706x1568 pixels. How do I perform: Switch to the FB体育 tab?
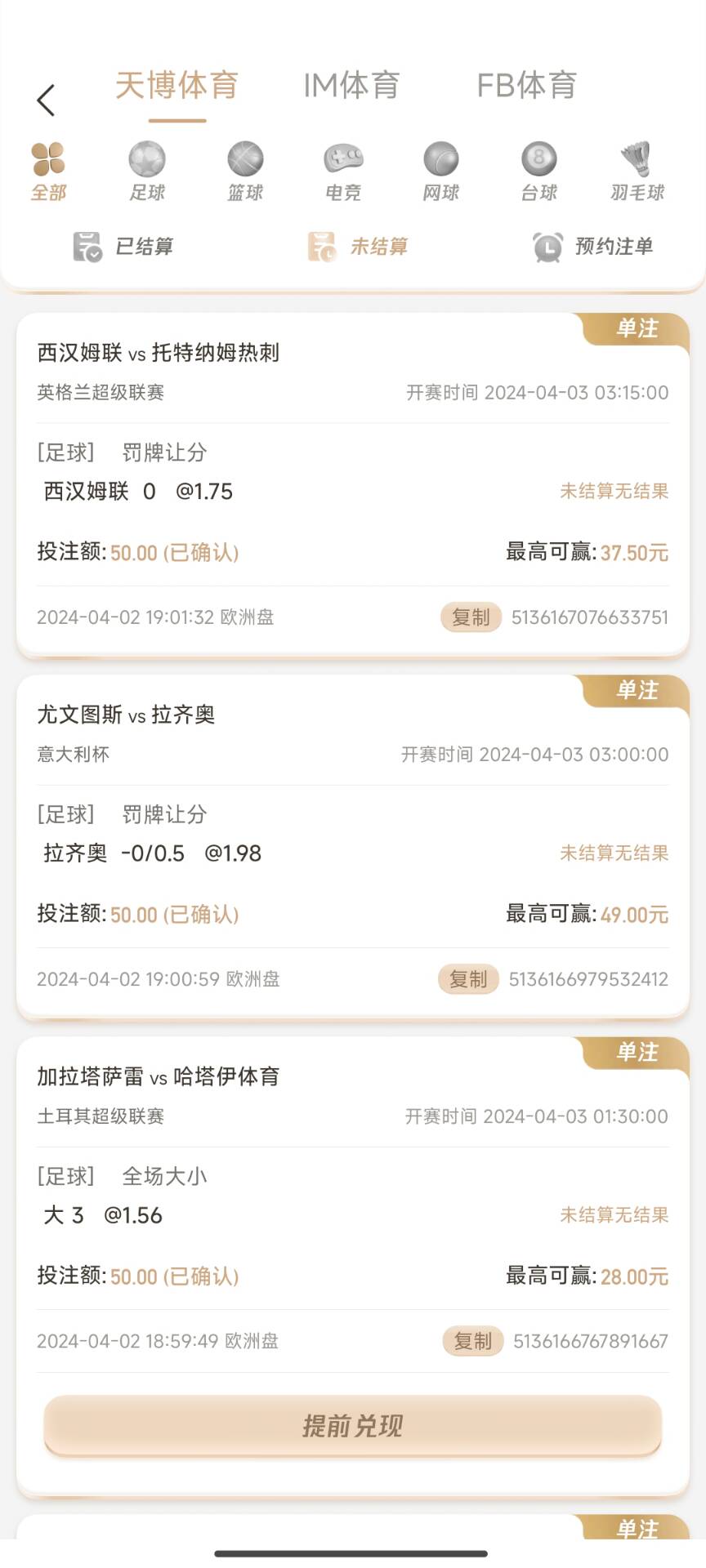[527, 85]
